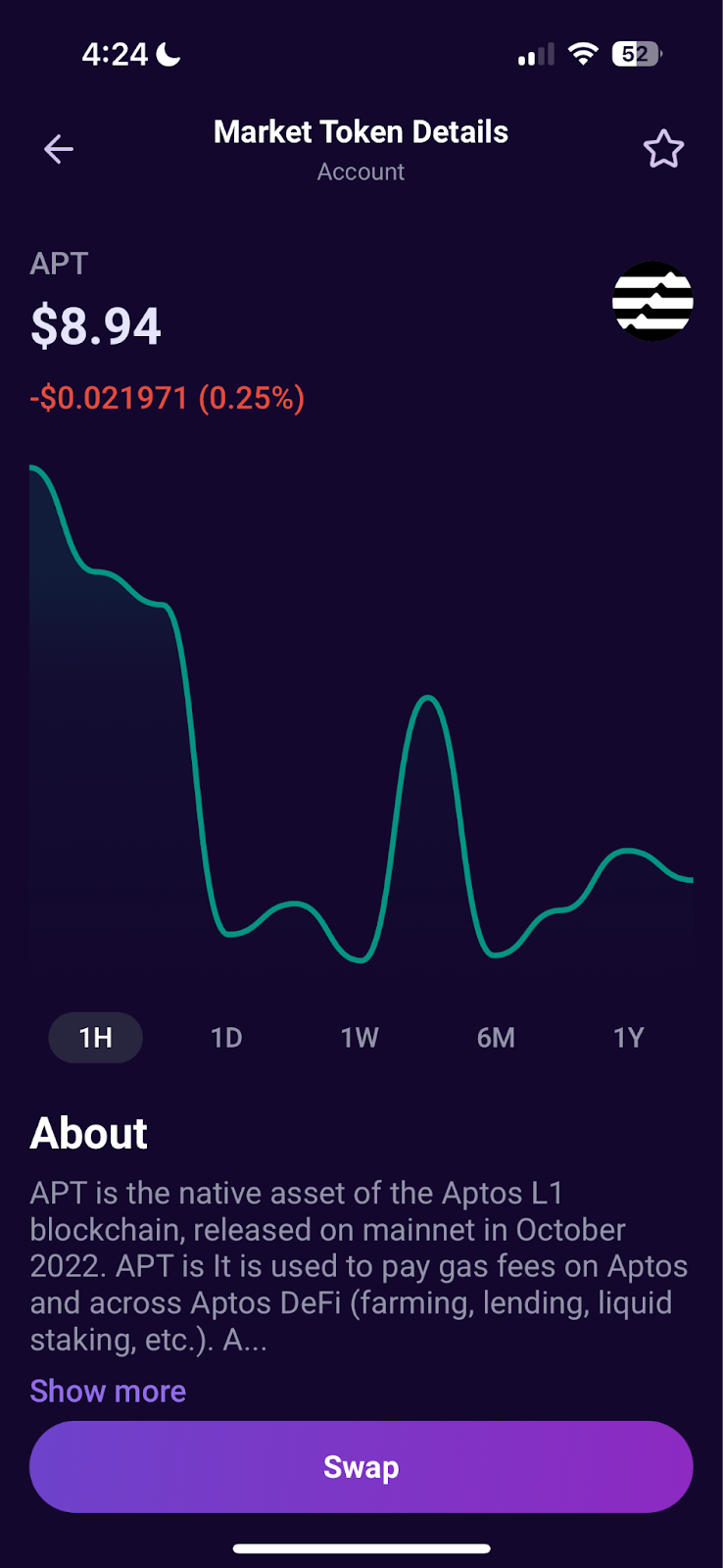Image resolution: width=723 pixels, height=1568 pixels.
Task: Show the 6M price chart
Action: pos(496,1038)
